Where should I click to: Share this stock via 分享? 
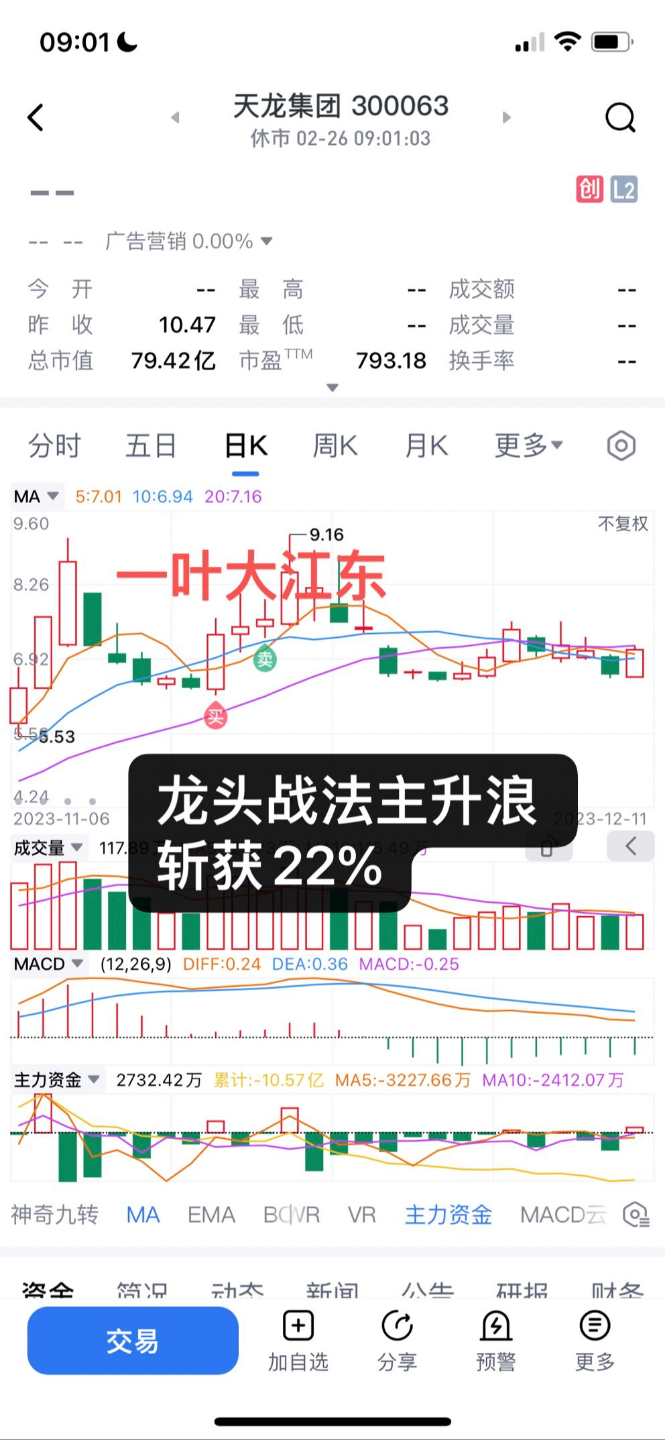[397, 1341]
